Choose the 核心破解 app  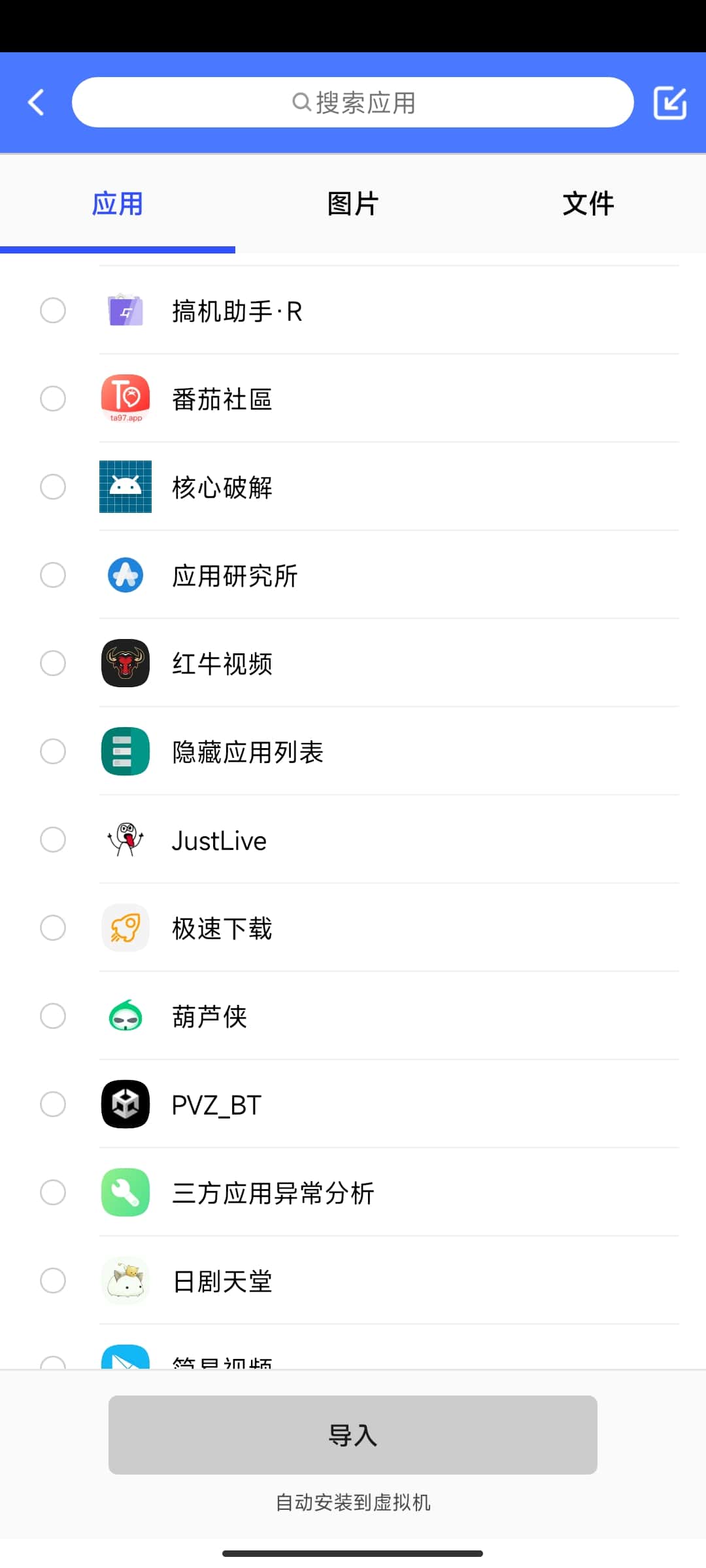point(53,487)
